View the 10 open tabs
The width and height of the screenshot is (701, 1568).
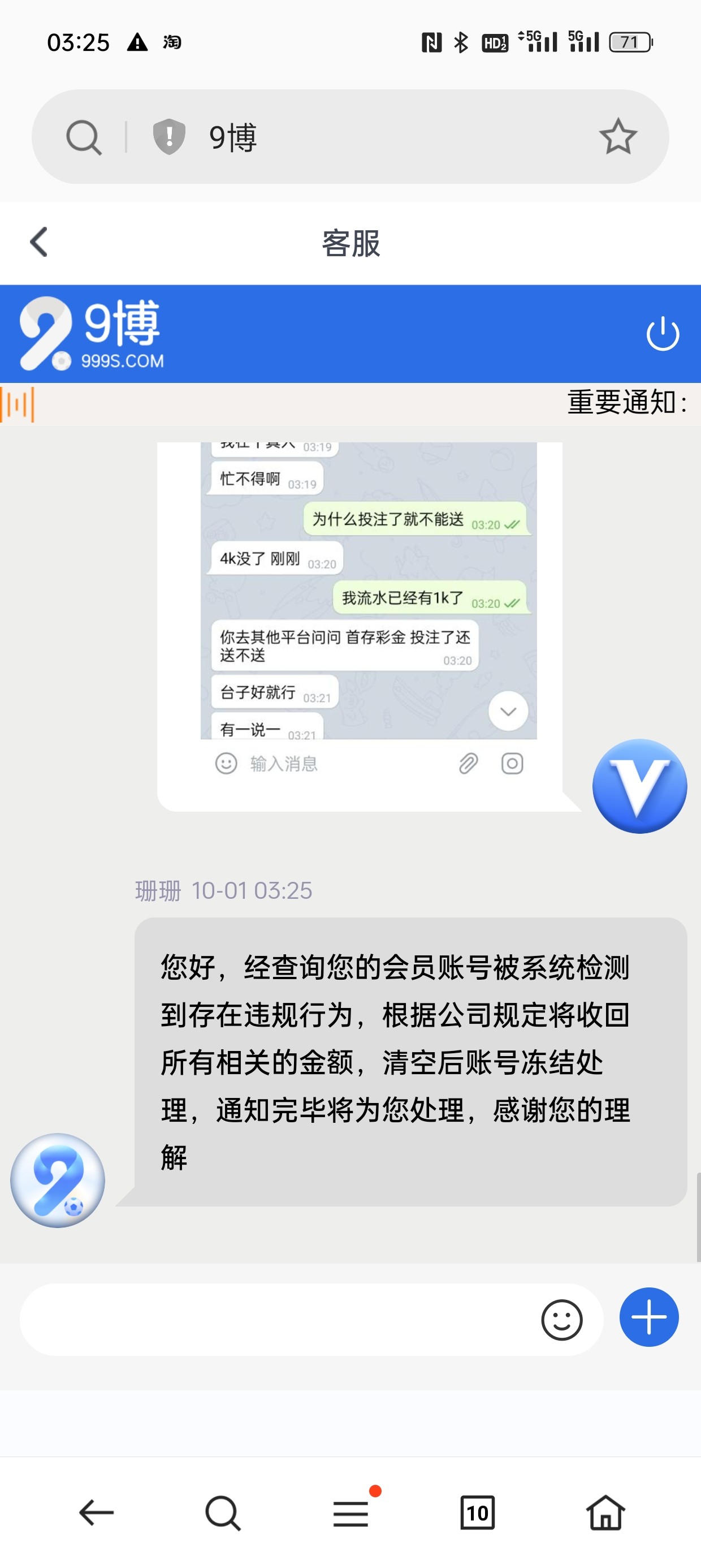(x=478, y=1513)
